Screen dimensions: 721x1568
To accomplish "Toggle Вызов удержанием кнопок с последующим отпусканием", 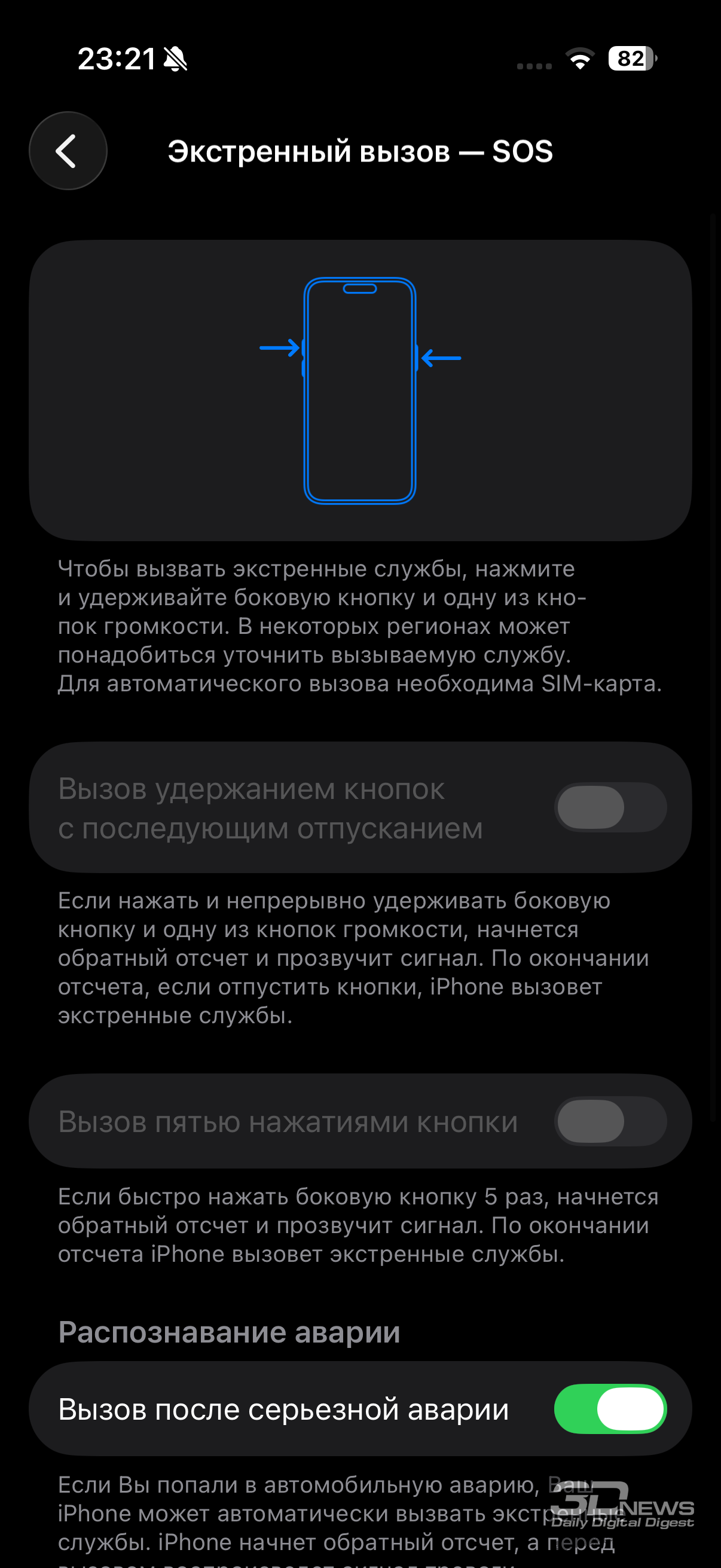I will (610, 807).
